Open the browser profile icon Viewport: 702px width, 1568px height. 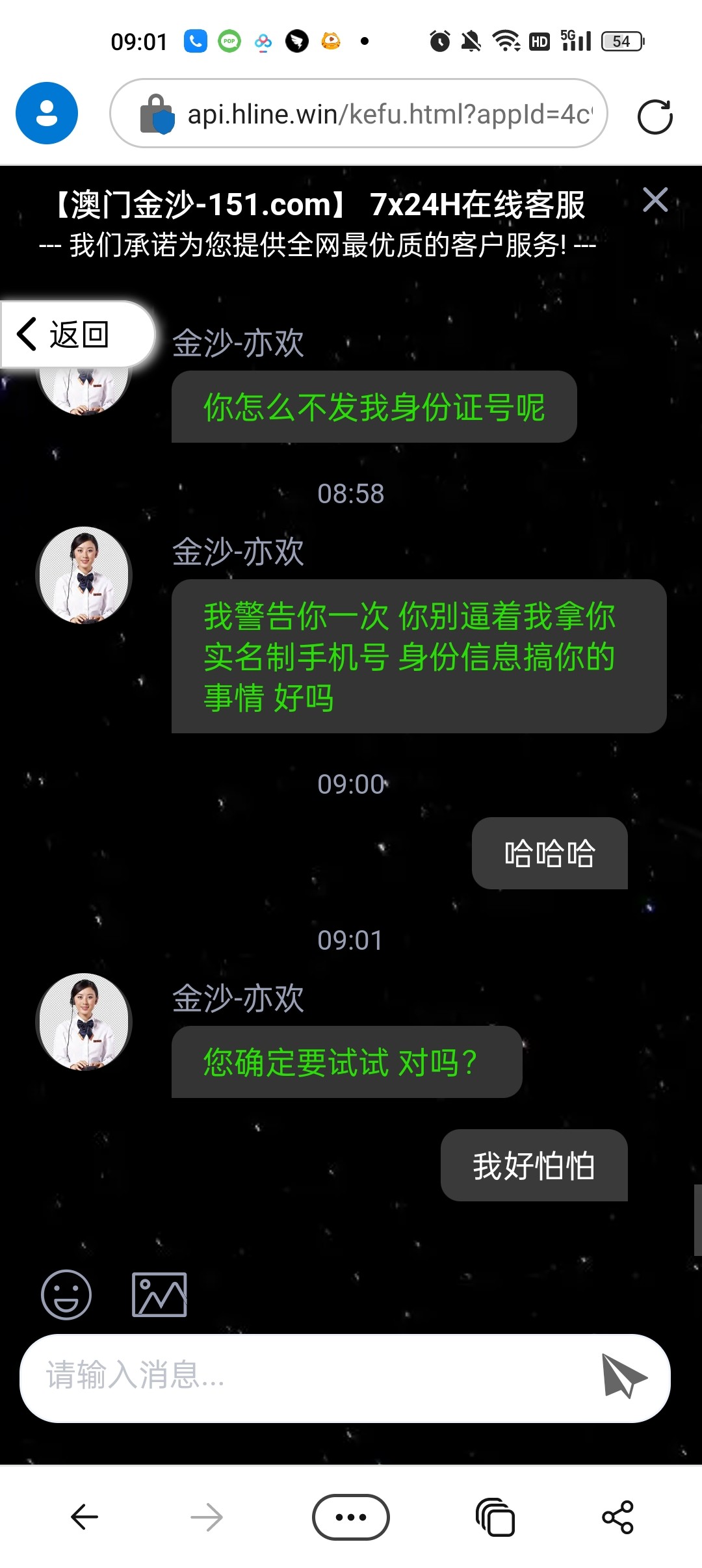[x=47, y=113]
